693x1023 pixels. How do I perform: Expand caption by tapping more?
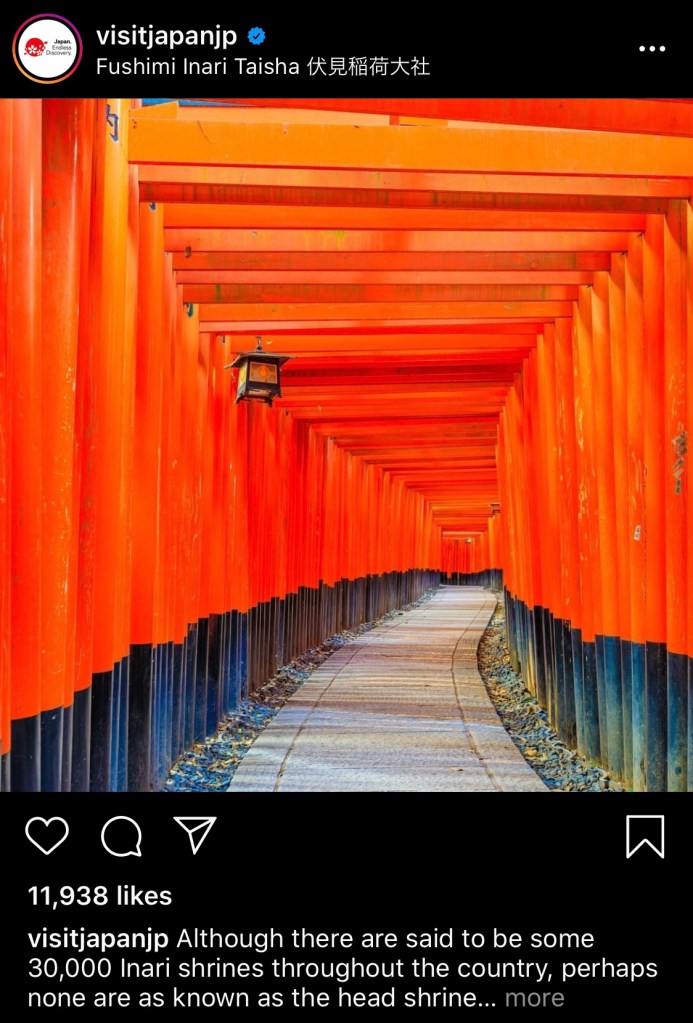534,998
